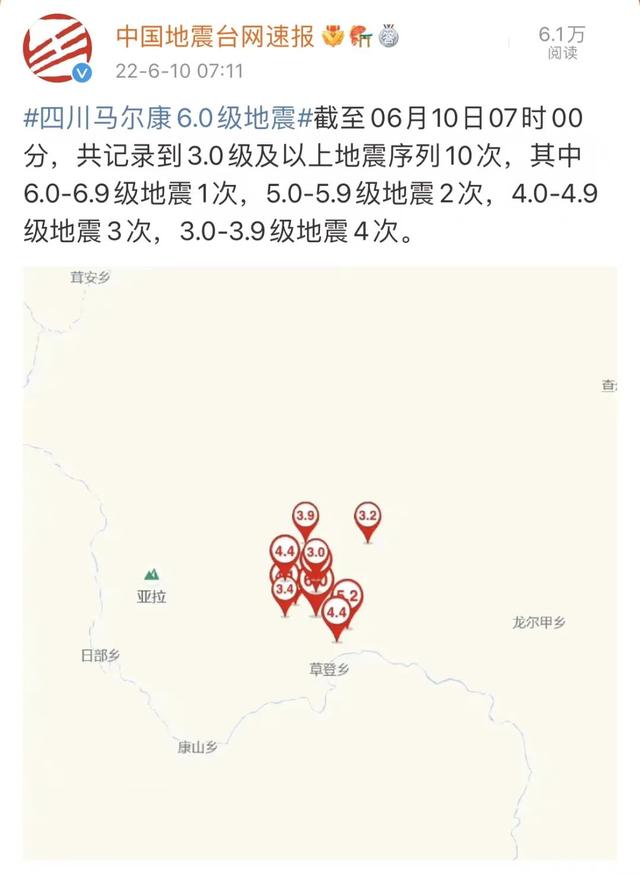Tap the 中国地震台网速报 account name

(x=214, y=37)
